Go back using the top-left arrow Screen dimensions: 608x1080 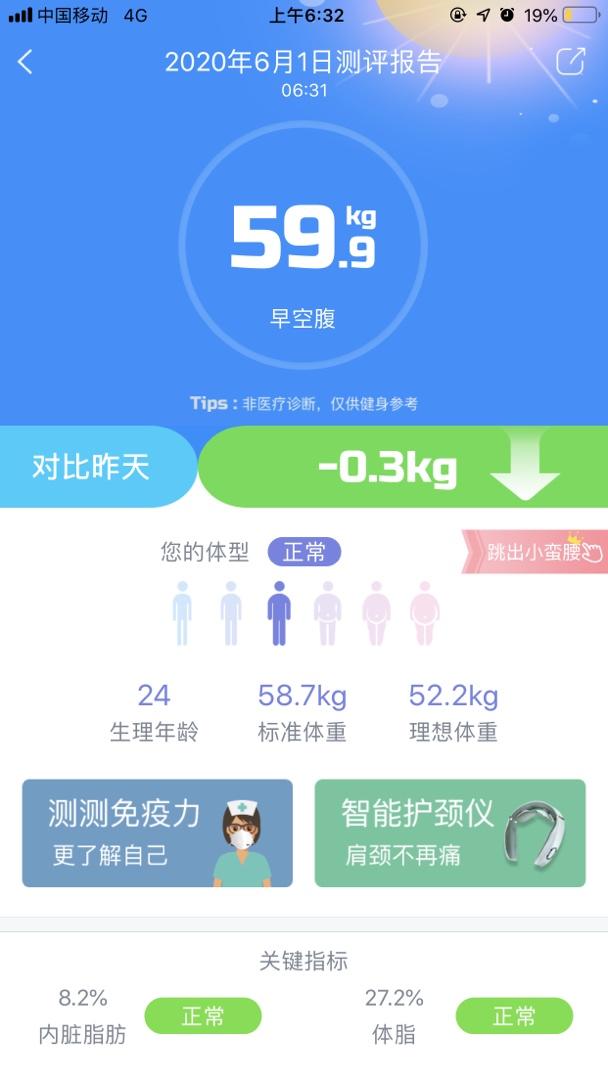pos(25,62)
